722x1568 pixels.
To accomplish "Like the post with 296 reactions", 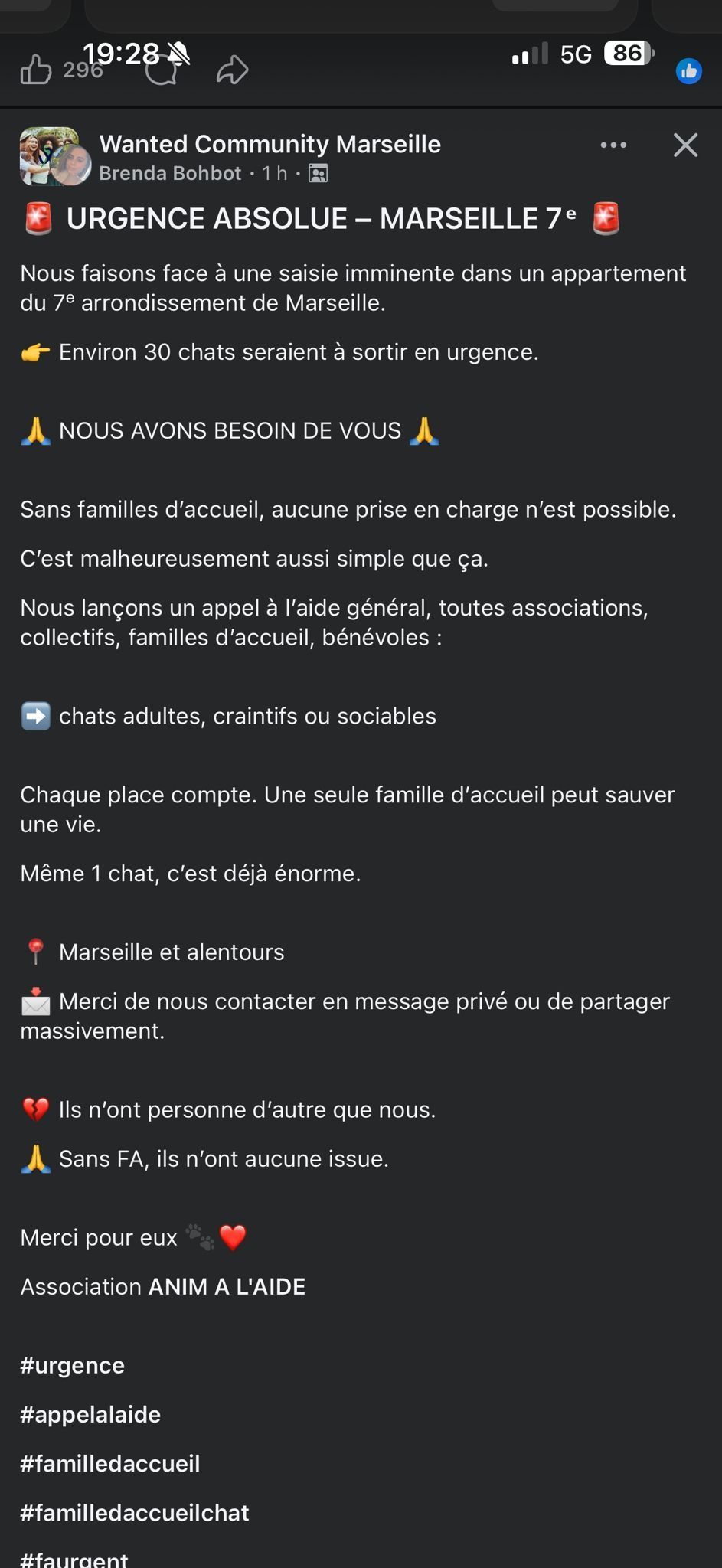I will (36, 70).
